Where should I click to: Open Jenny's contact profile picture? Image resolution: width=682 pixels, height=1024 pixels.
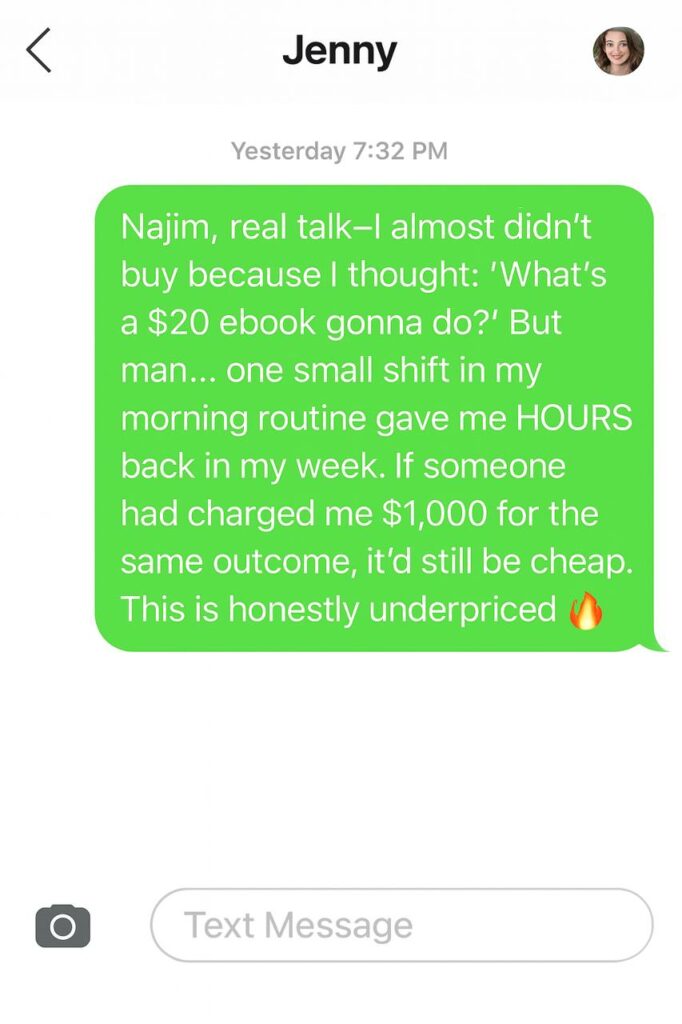[x=618, y=51]
